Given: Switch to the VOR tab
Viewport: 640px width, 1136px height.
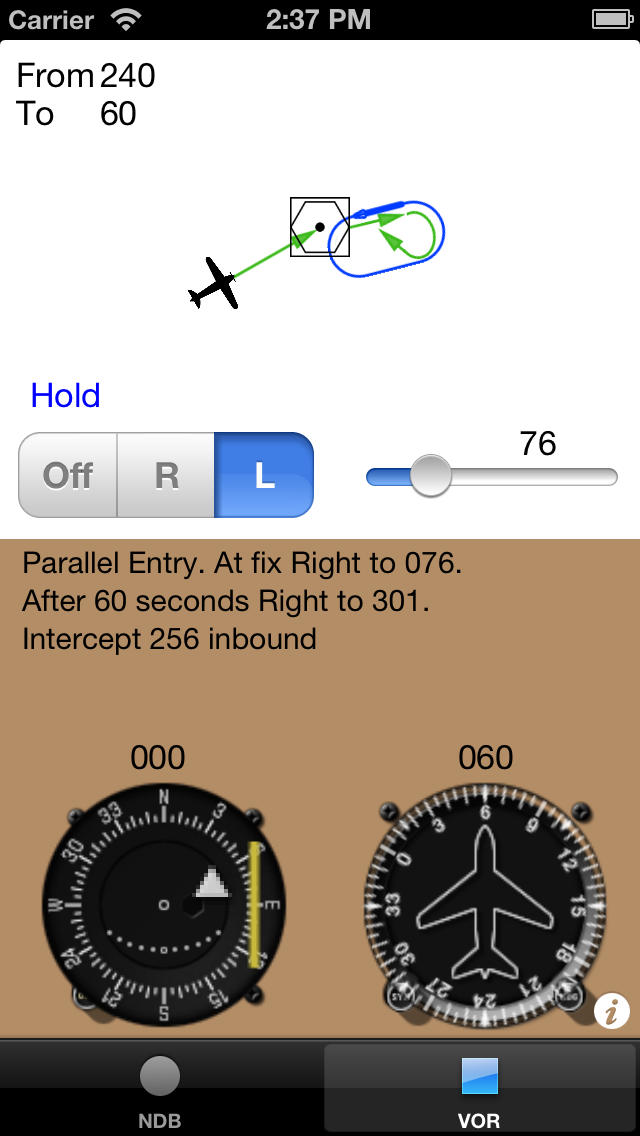Looking at the screenshot, I should 479,1089.
